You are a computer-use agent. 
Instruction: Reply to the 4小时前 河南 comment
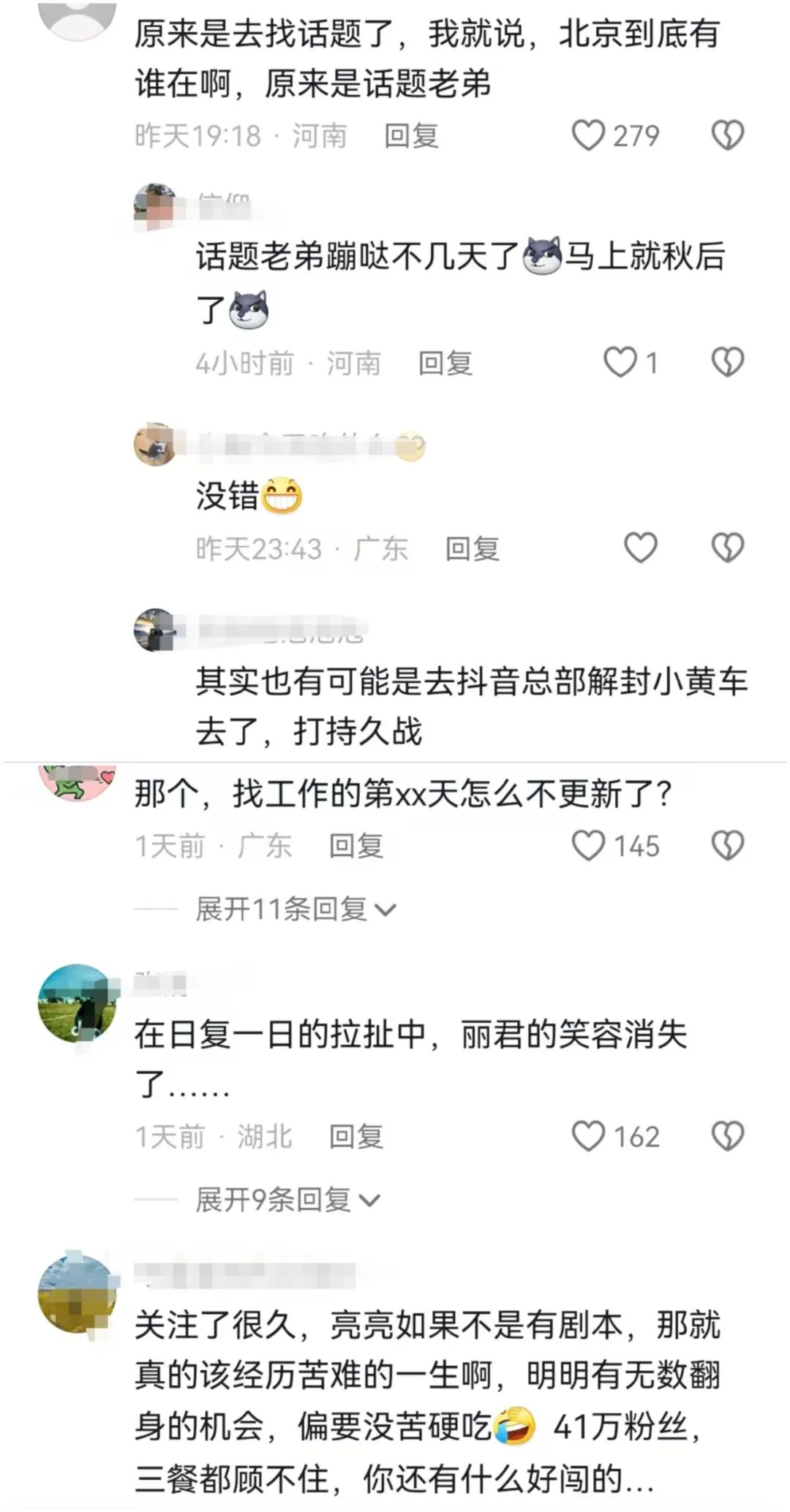tap(445, 363)
